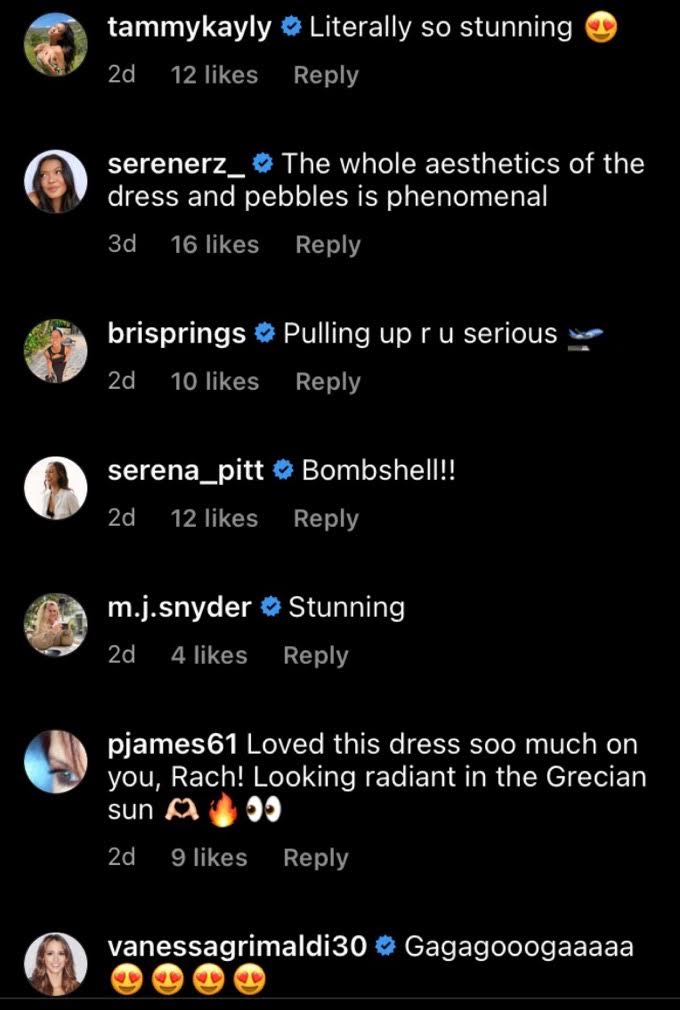
Task: Reply to serenerz_'s comment
Action: (x=327, y=245)
